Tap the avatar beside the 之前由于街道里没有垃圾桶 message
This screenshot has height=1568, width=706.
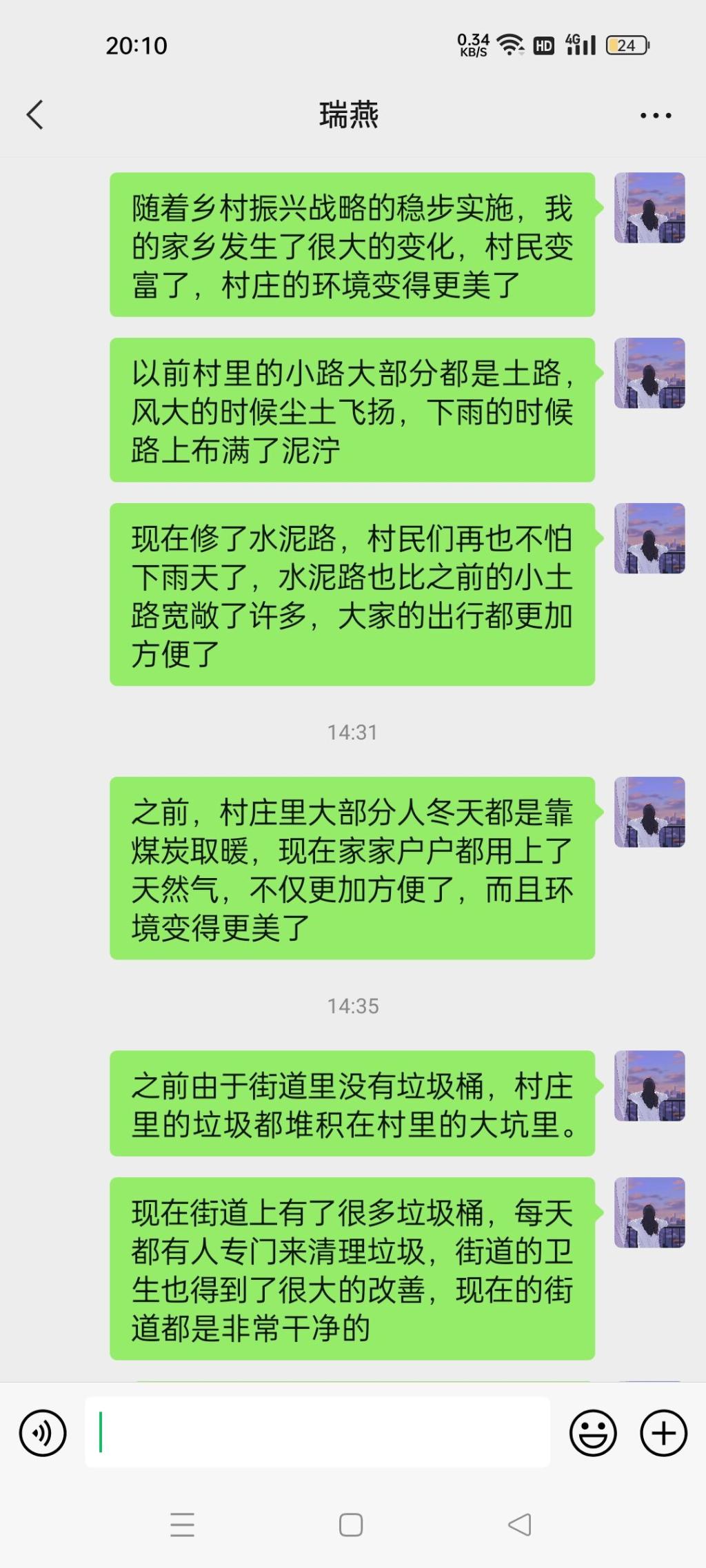click(649, 1086)
